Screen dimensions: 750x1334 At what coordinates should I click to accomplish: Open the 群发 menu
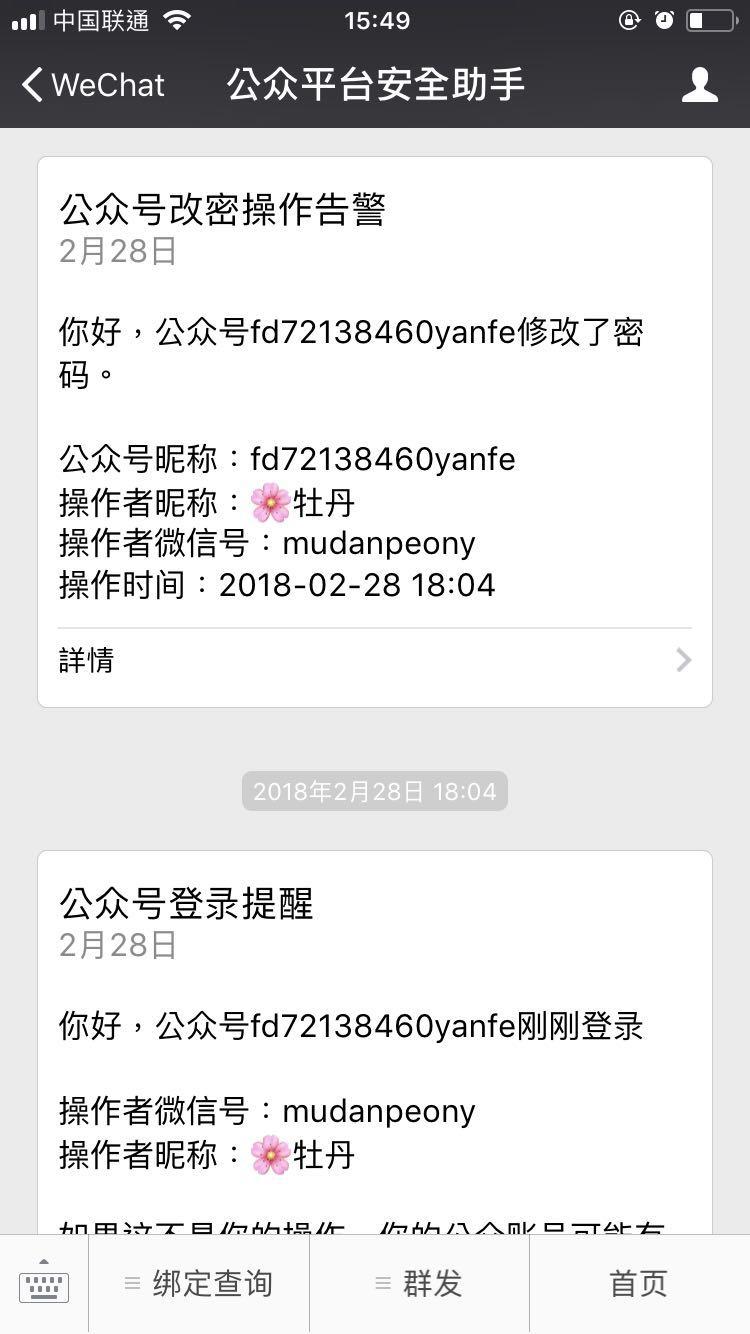tap(419, 1284)
